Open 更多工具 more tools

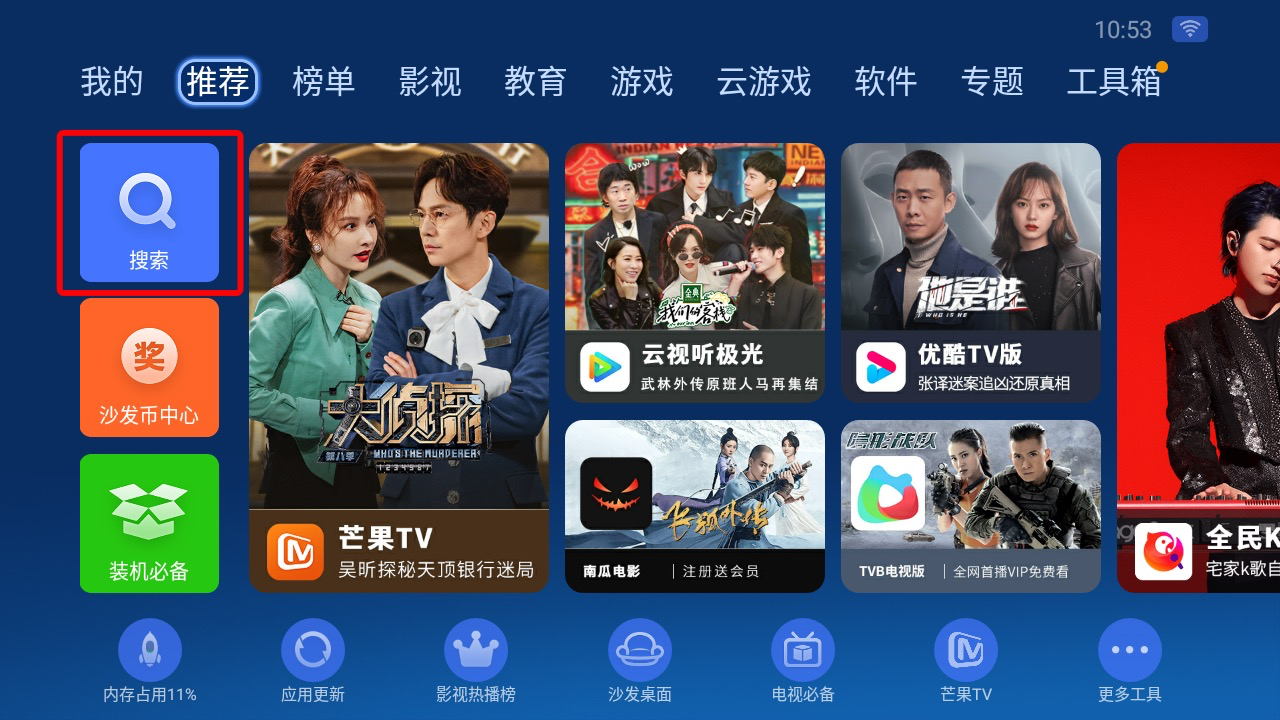[1130, 661]
